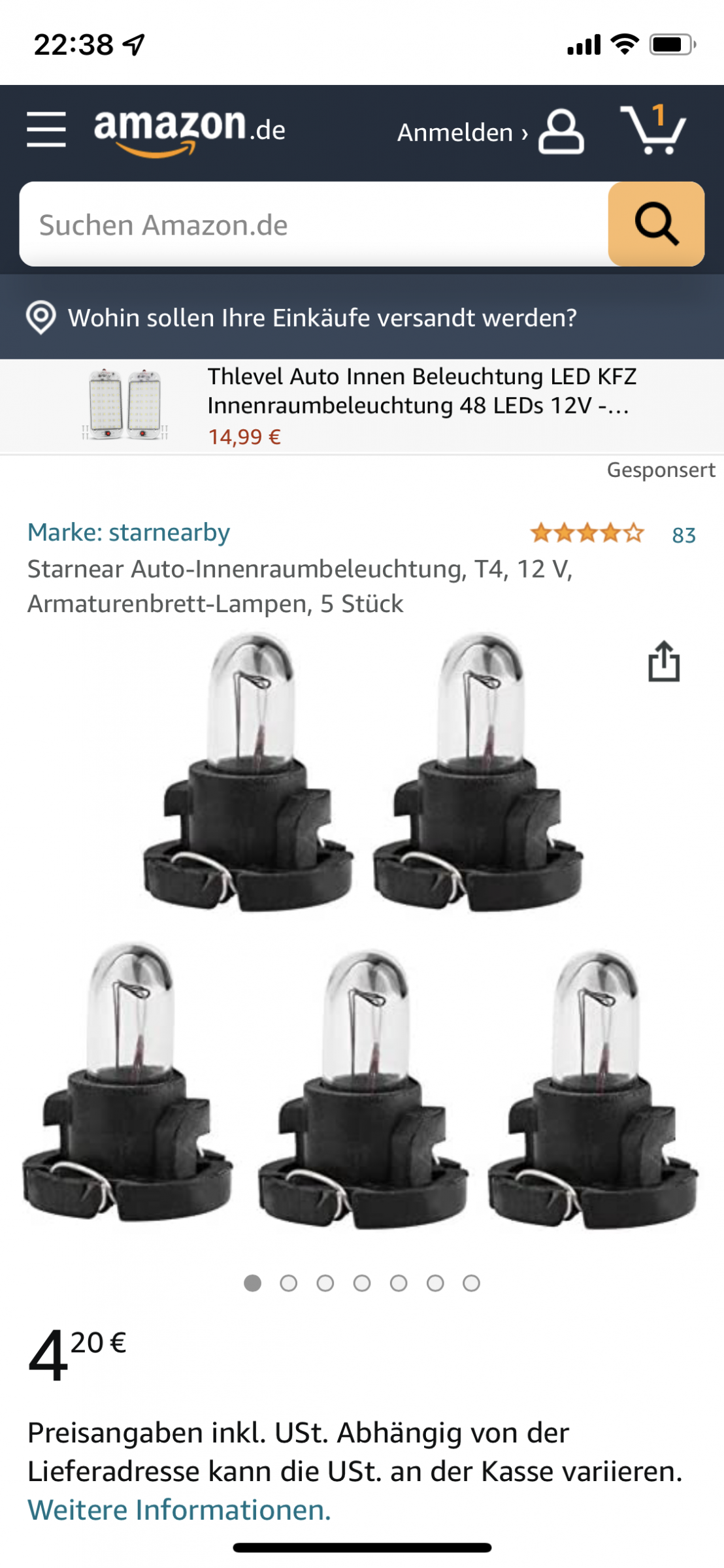724x1568 pixels.
Task: Choose delivery location in the shipping bar
Action: (362, 318)
